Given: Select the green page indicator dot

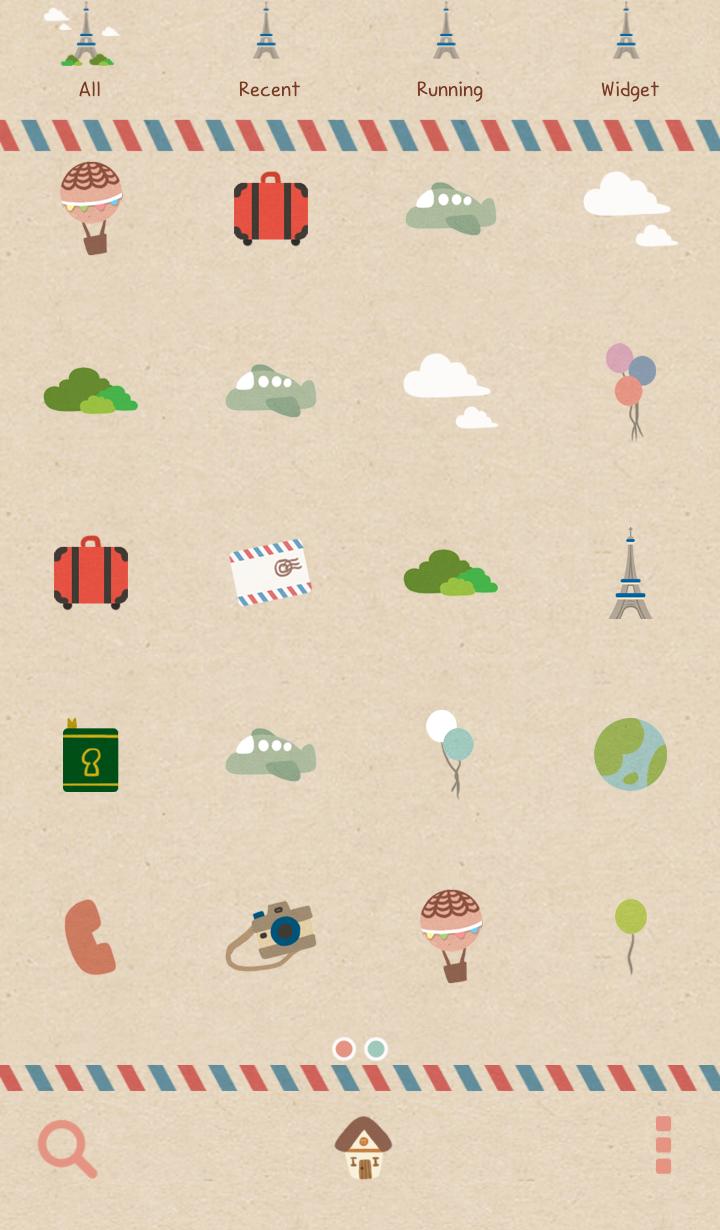Looking at the screenshot, I should 374,1048.
